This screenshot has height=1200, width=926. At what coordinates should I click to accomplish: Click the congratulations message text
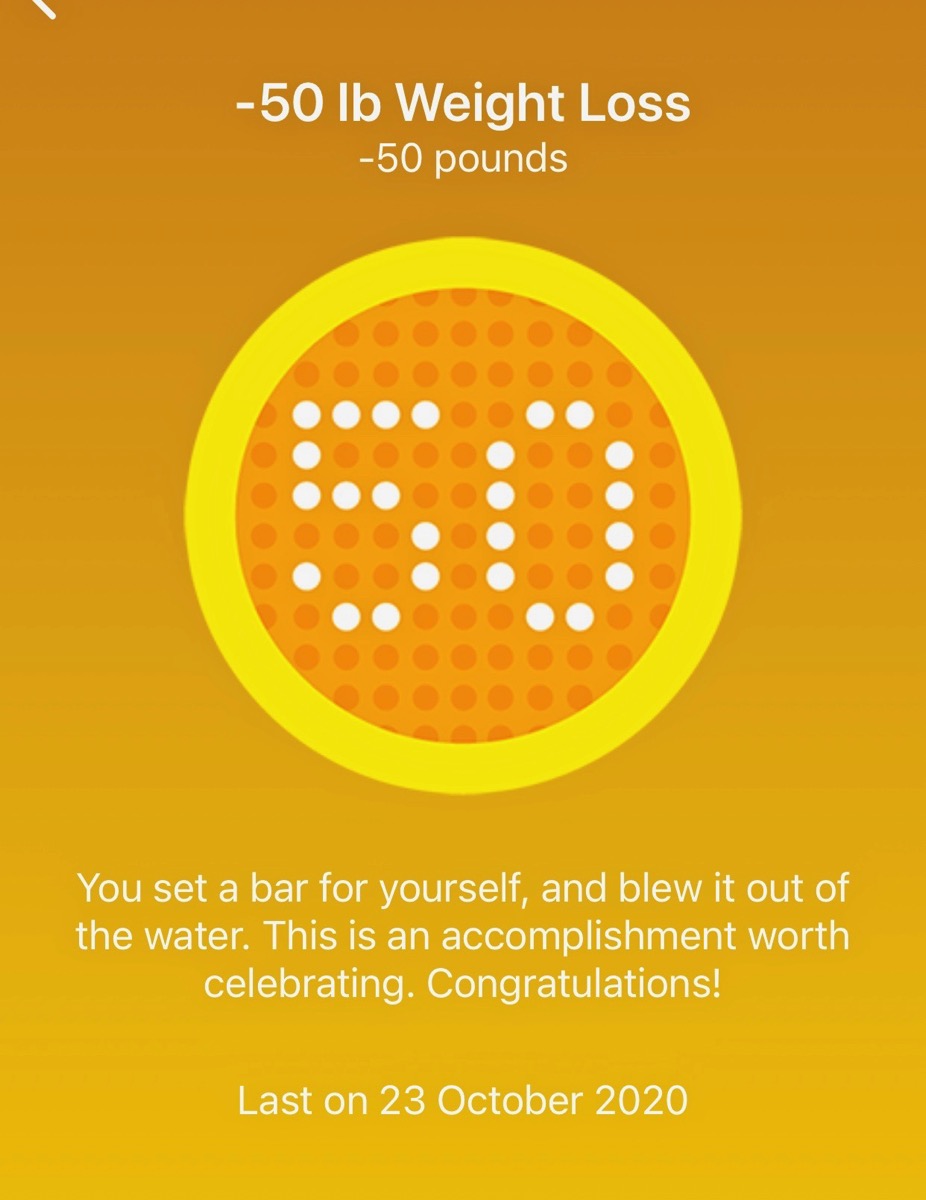(463, 935)
